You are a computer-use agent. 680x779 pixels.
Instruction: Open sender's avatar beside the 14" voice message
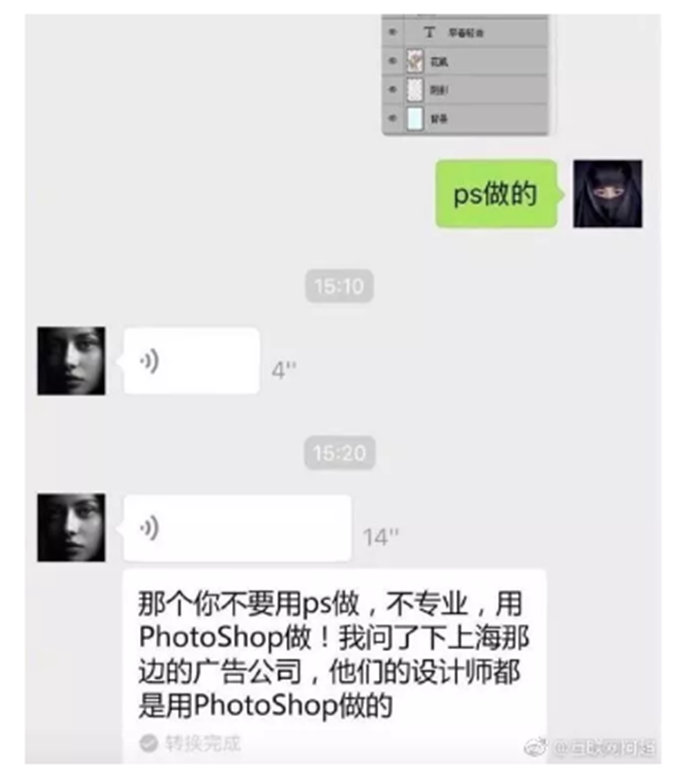click(71, 527)
